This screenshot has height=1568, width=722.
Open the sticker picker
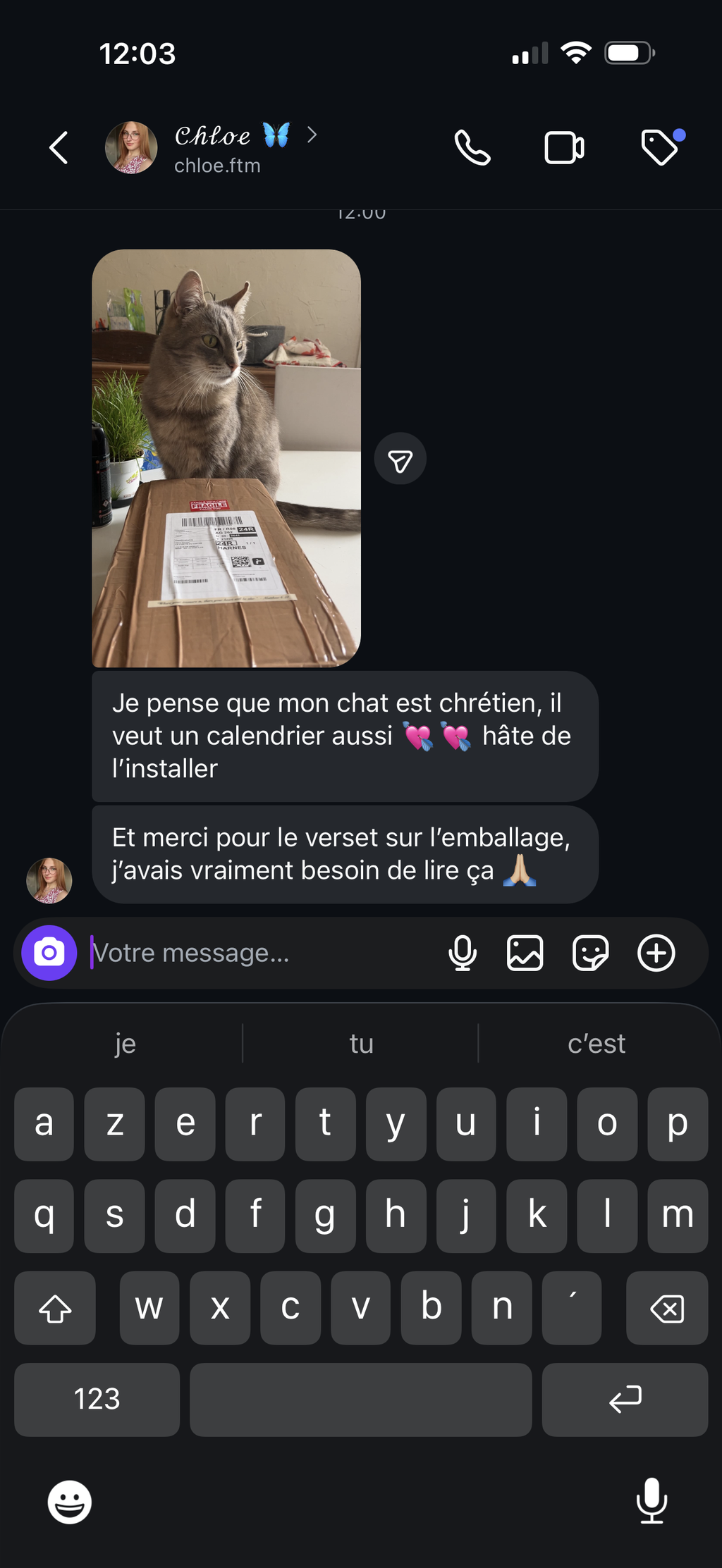coord(590,953)
